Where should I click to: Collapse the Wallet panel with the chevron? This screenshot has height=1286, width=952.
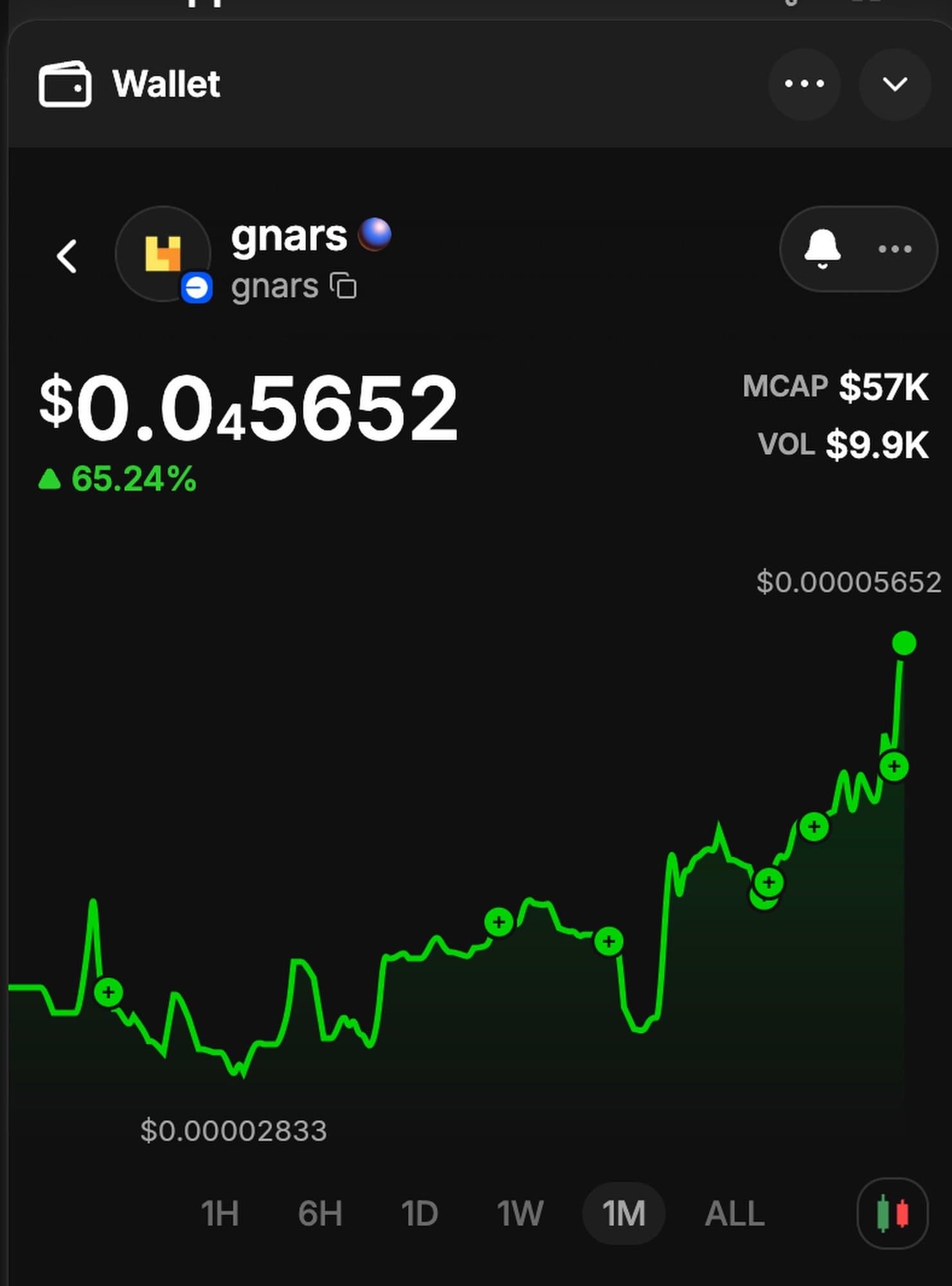point(895,84)
